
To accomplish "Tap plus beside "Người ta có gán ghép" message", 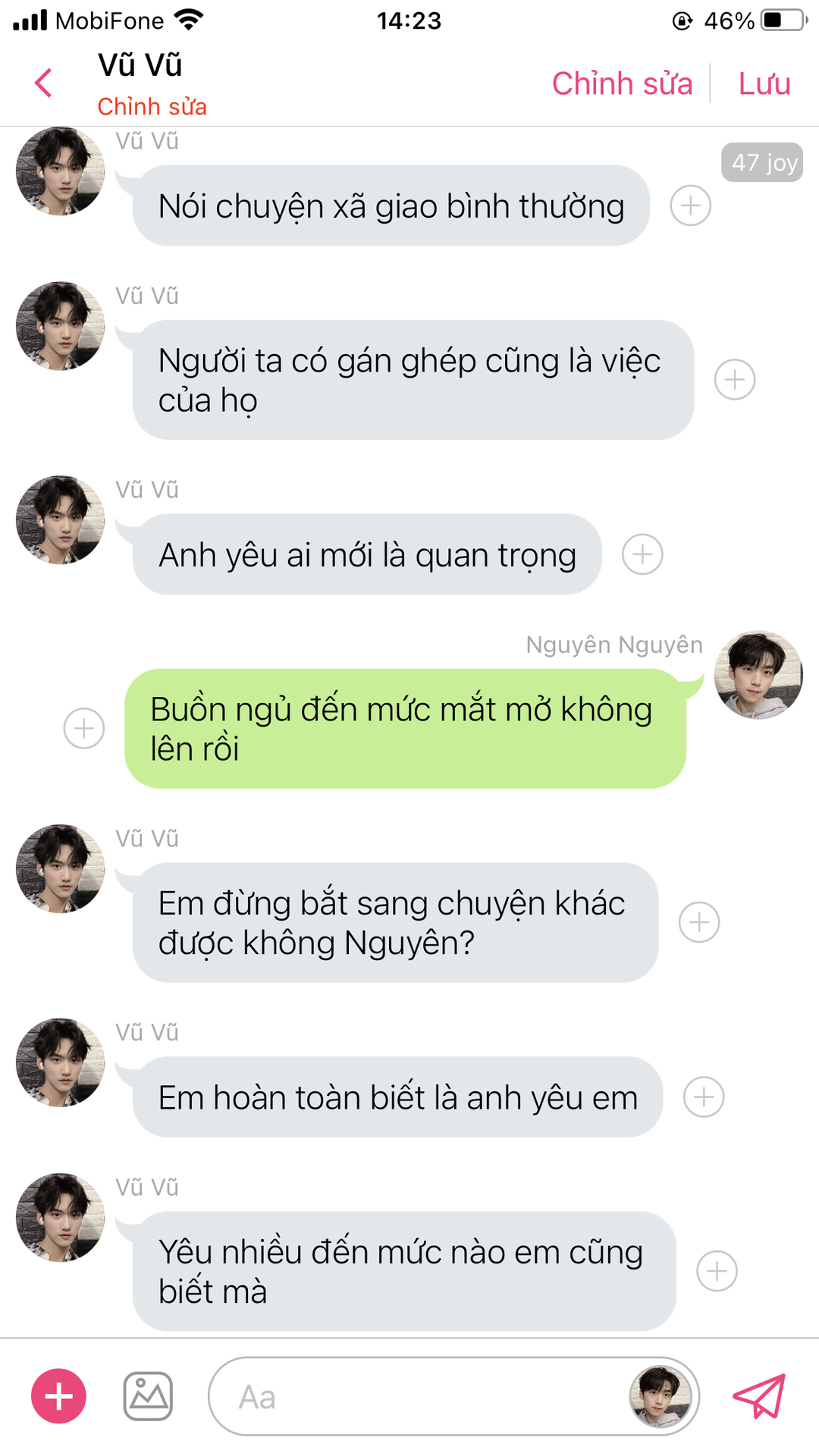I will pos(735,379).
